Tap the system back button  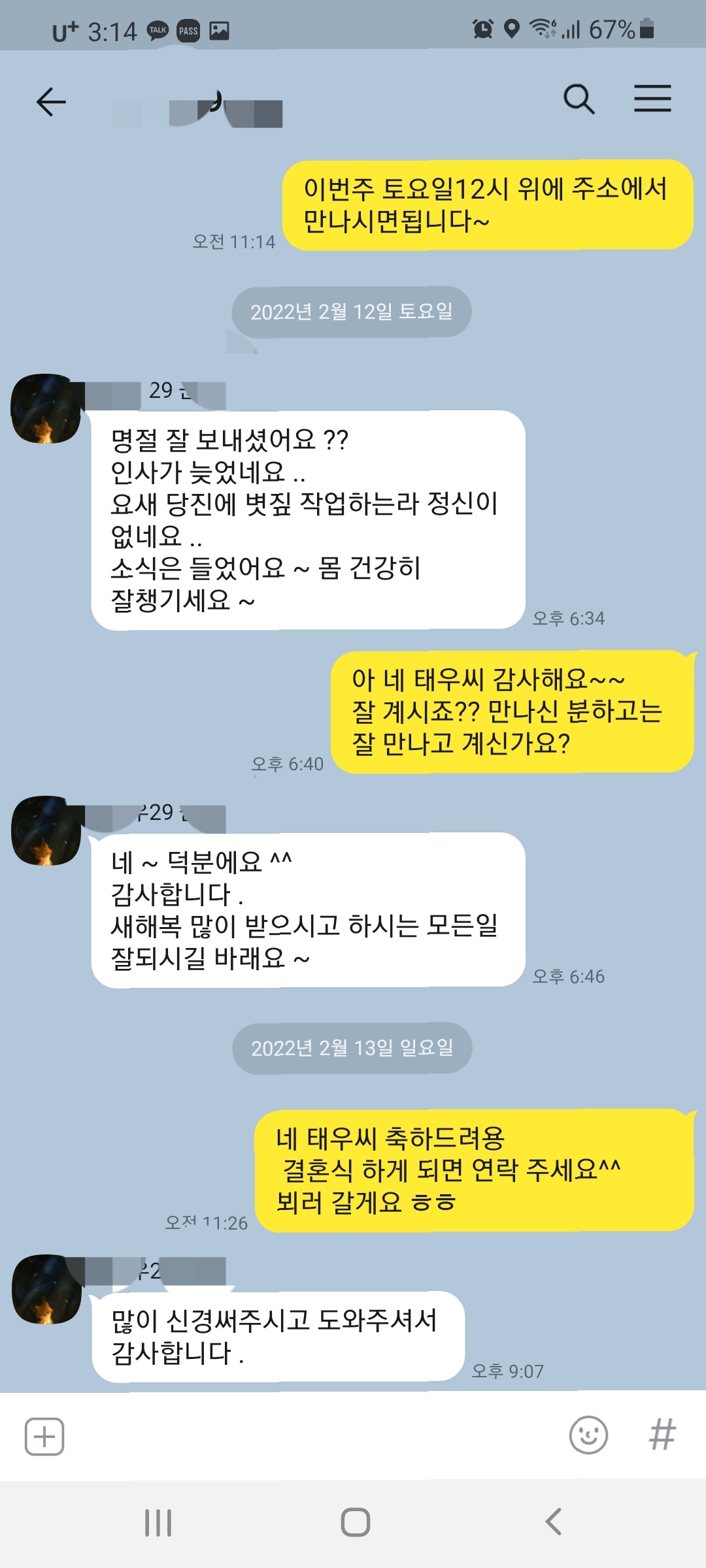pyautogui.click(x=553, y=1522)
